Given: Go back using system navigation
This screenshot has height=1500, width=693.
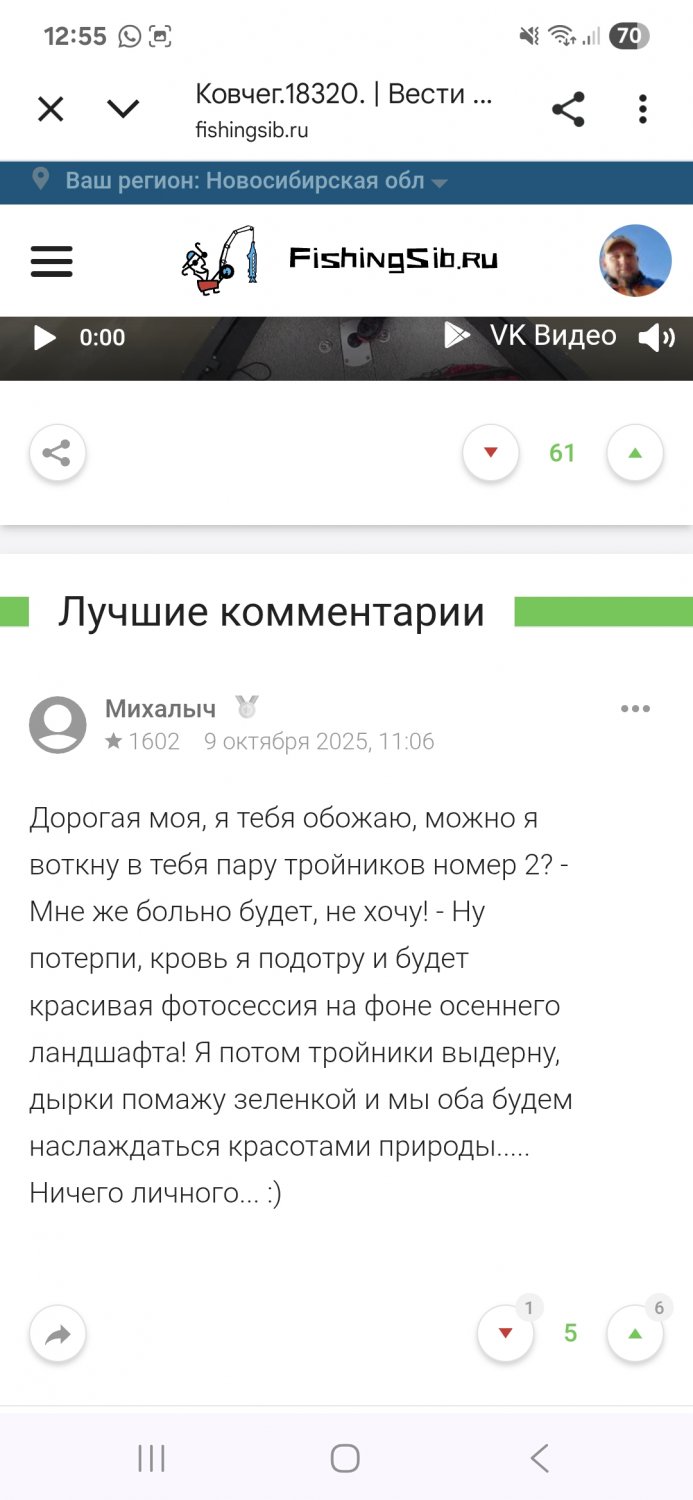Looking at the screenshot, I should coord(539,1458).
